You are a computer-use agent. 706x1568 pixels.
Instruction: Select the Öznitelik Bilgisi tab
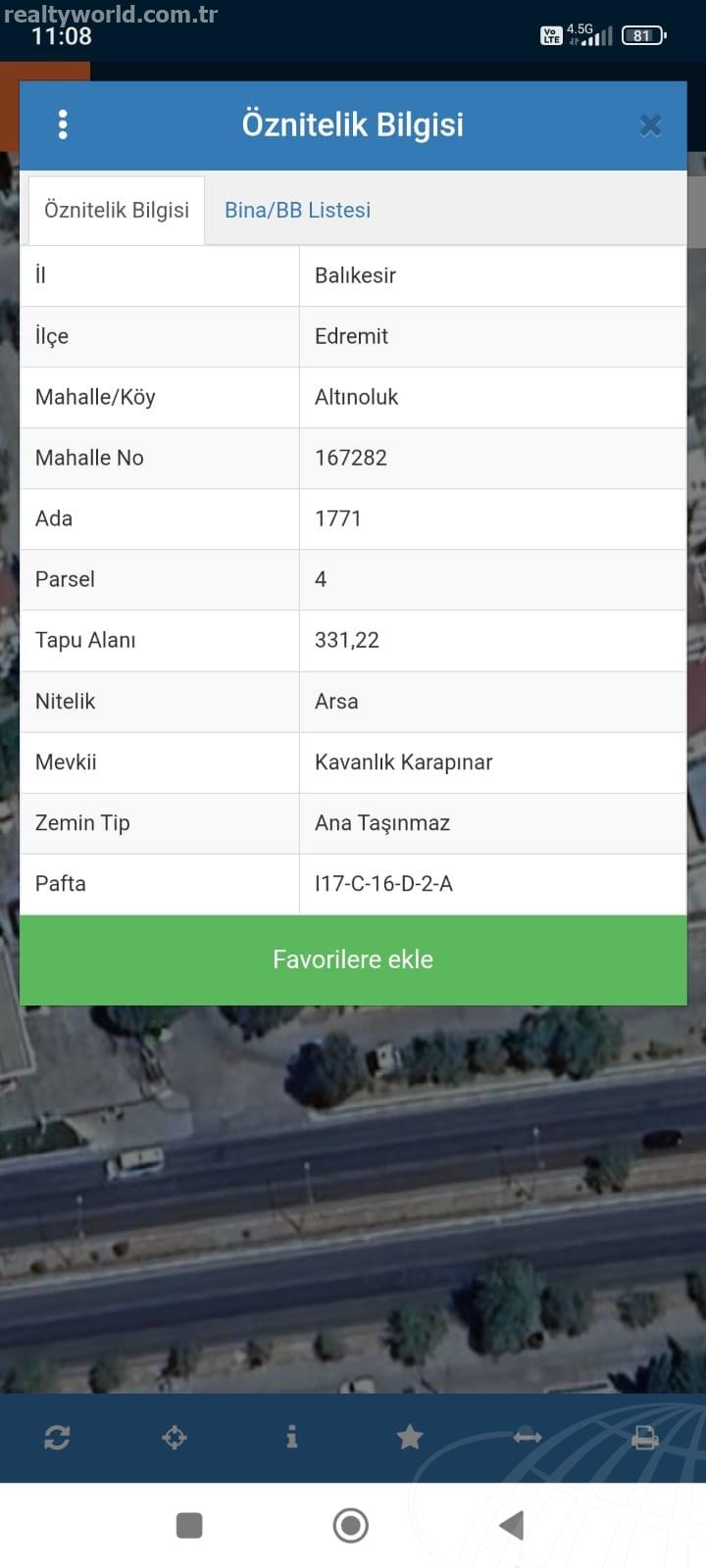tap(116, 210)
